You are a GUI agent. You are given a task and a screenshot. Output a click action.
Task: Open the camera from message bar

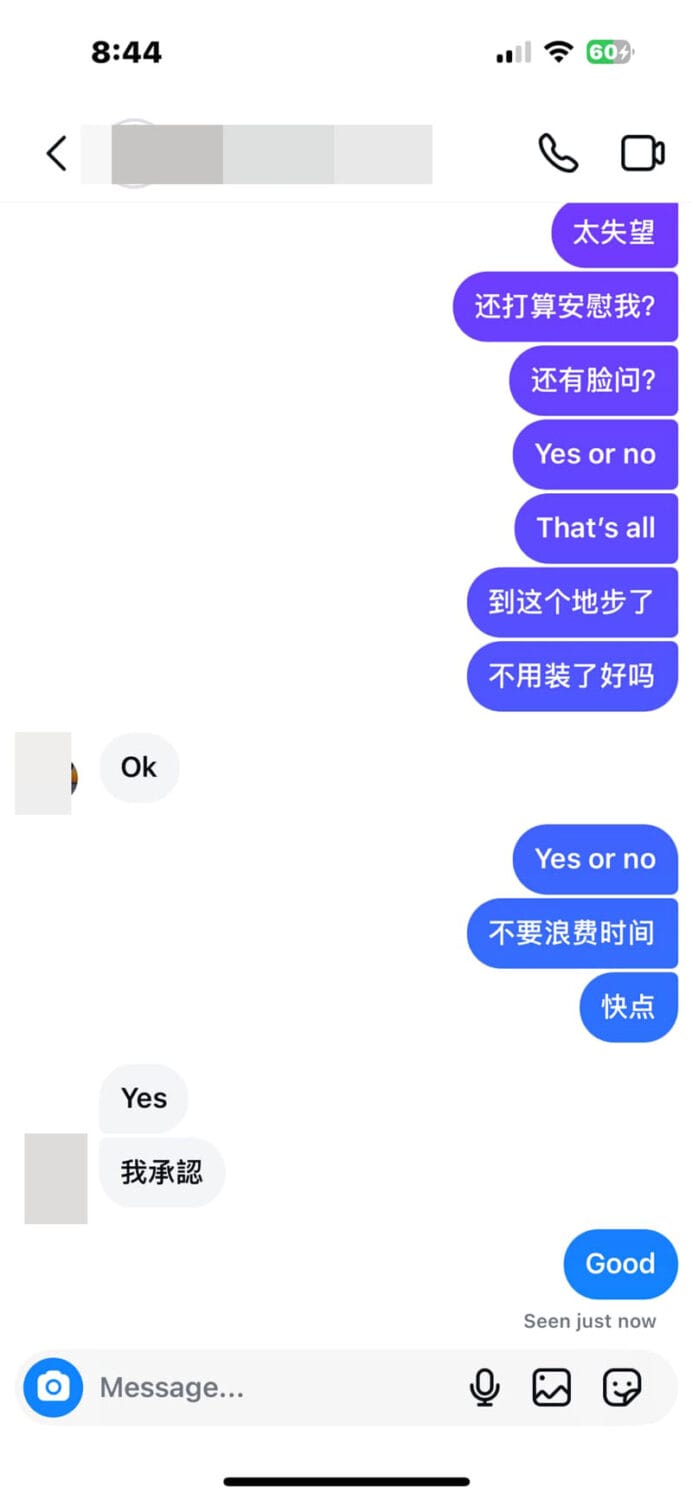click(x=53, y=1387)
